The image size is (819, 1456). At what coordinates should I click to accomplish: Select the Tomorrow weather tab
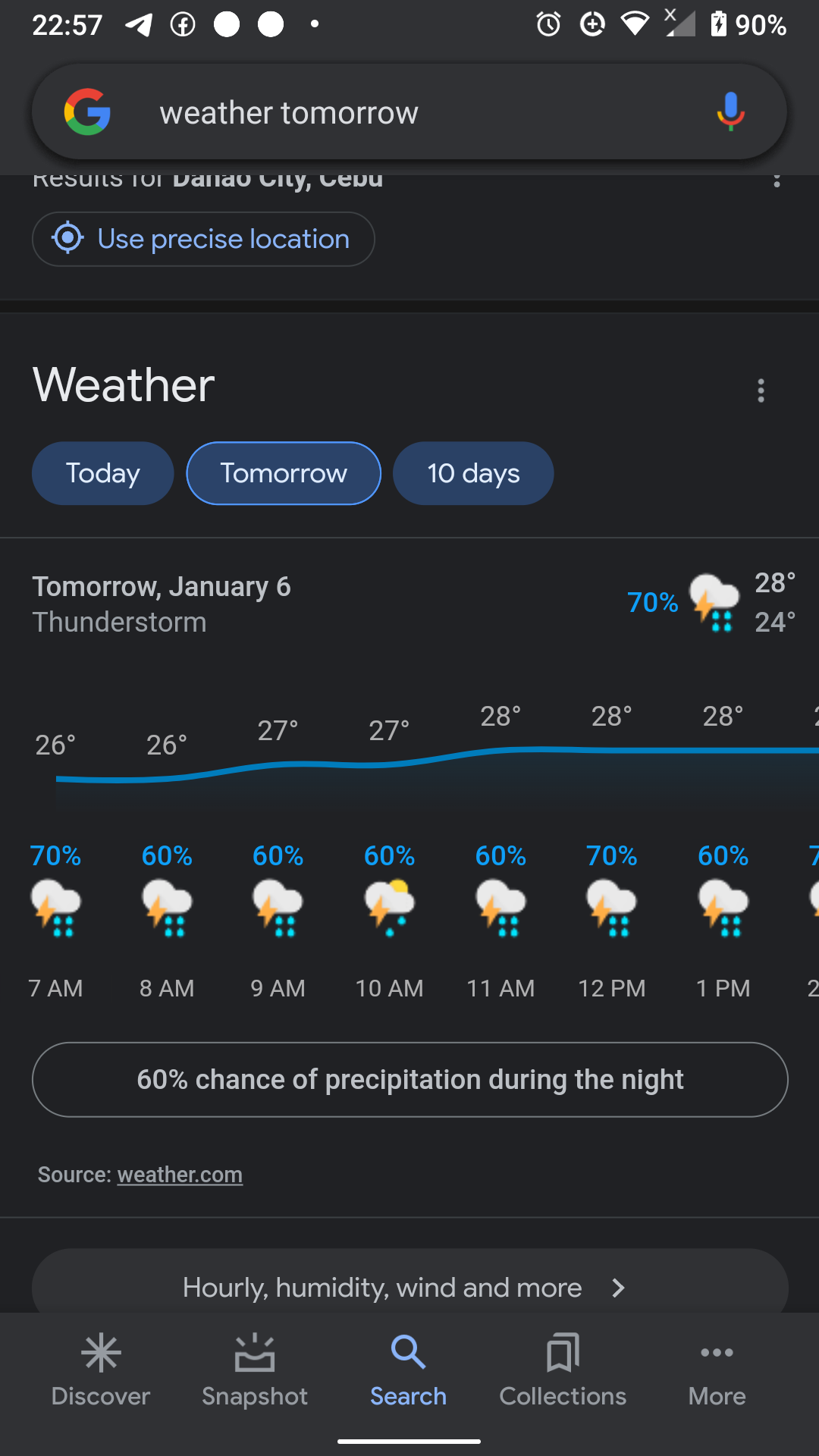284,473
